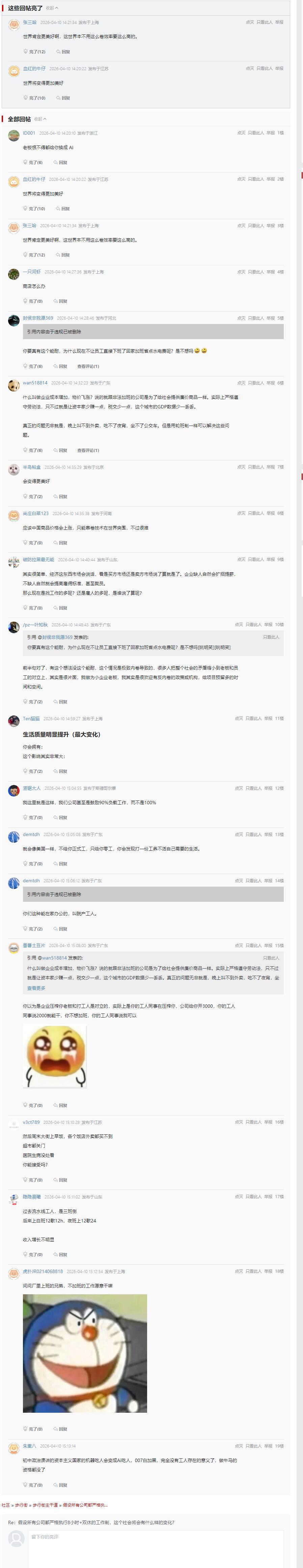
Task: Tap 点灭 on 破防拉黑最无能's reply
Action: [x=241, y=559]
